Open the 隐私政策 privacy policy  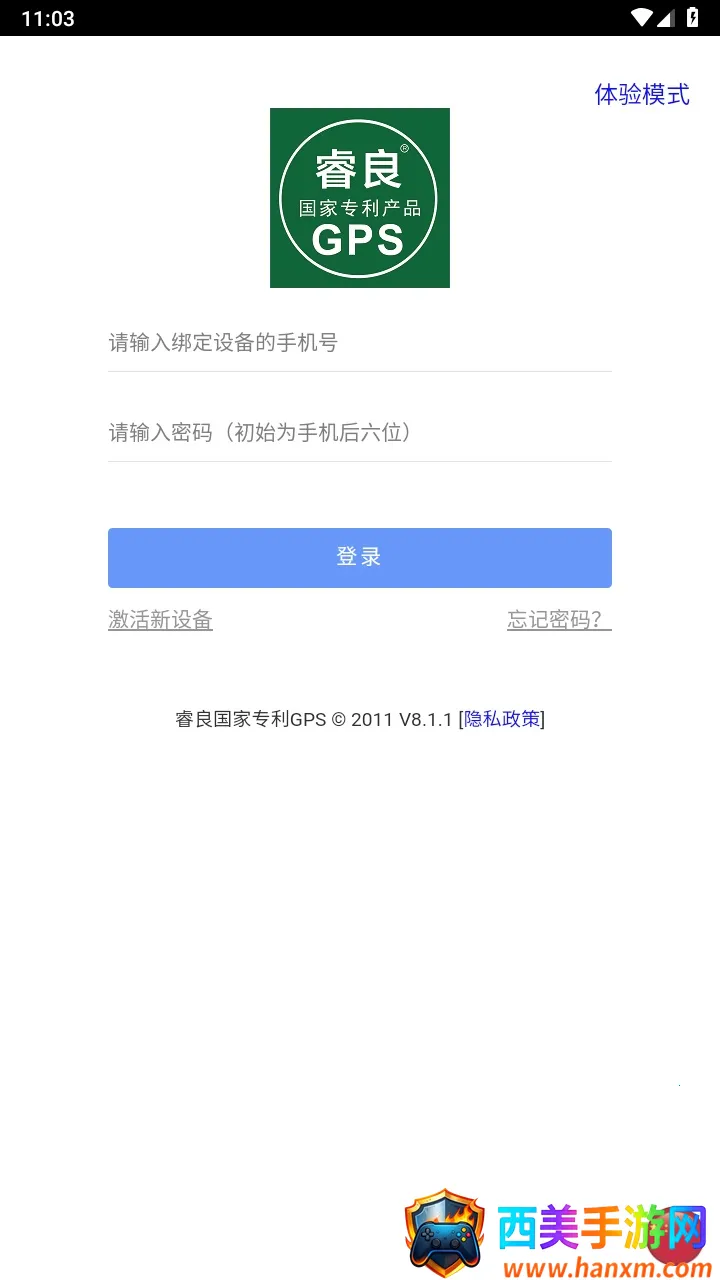(x=502, y=718)
